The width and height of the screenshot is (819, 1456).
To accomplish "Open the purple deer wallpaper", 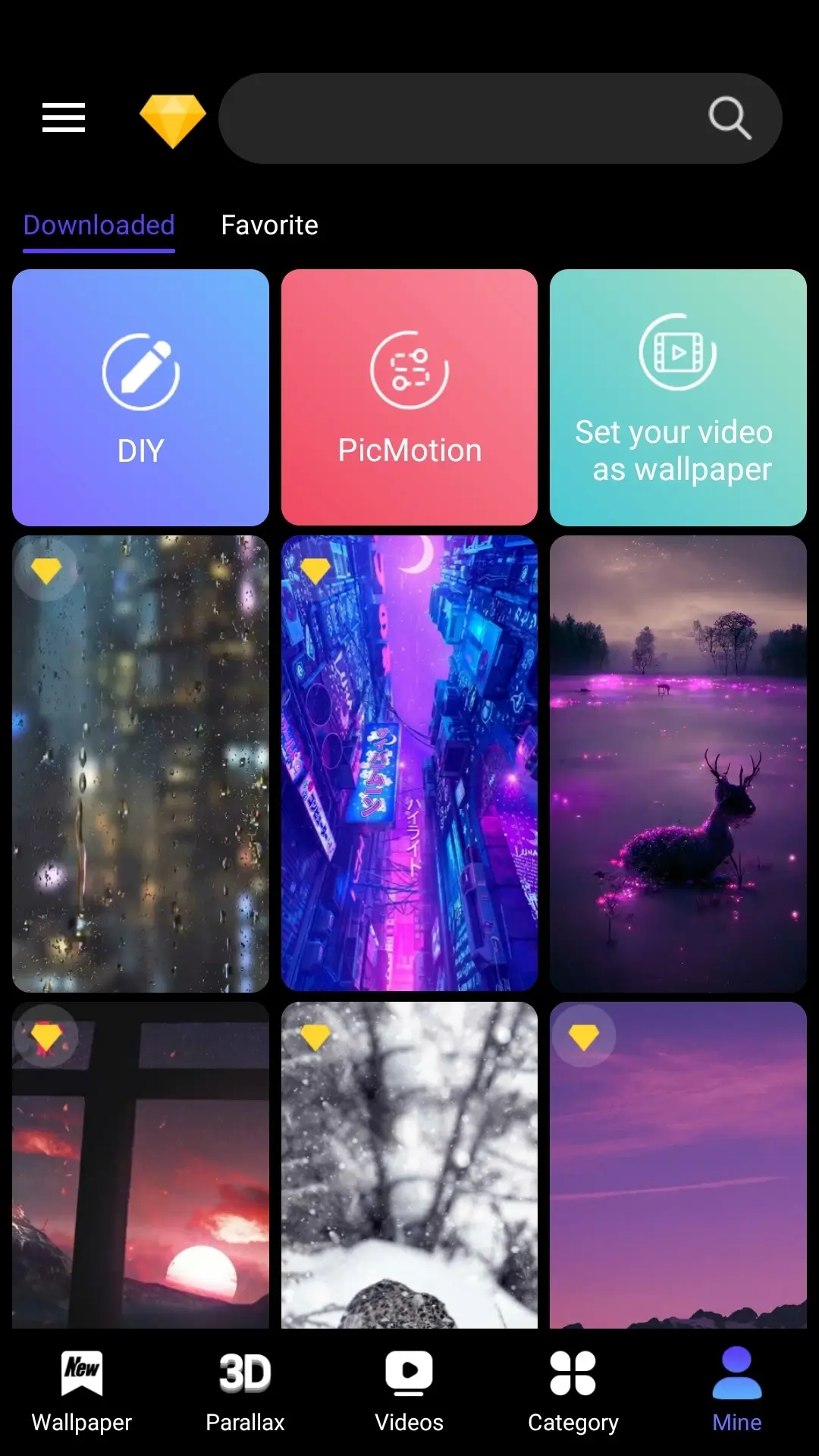I will tap(678, 764).
